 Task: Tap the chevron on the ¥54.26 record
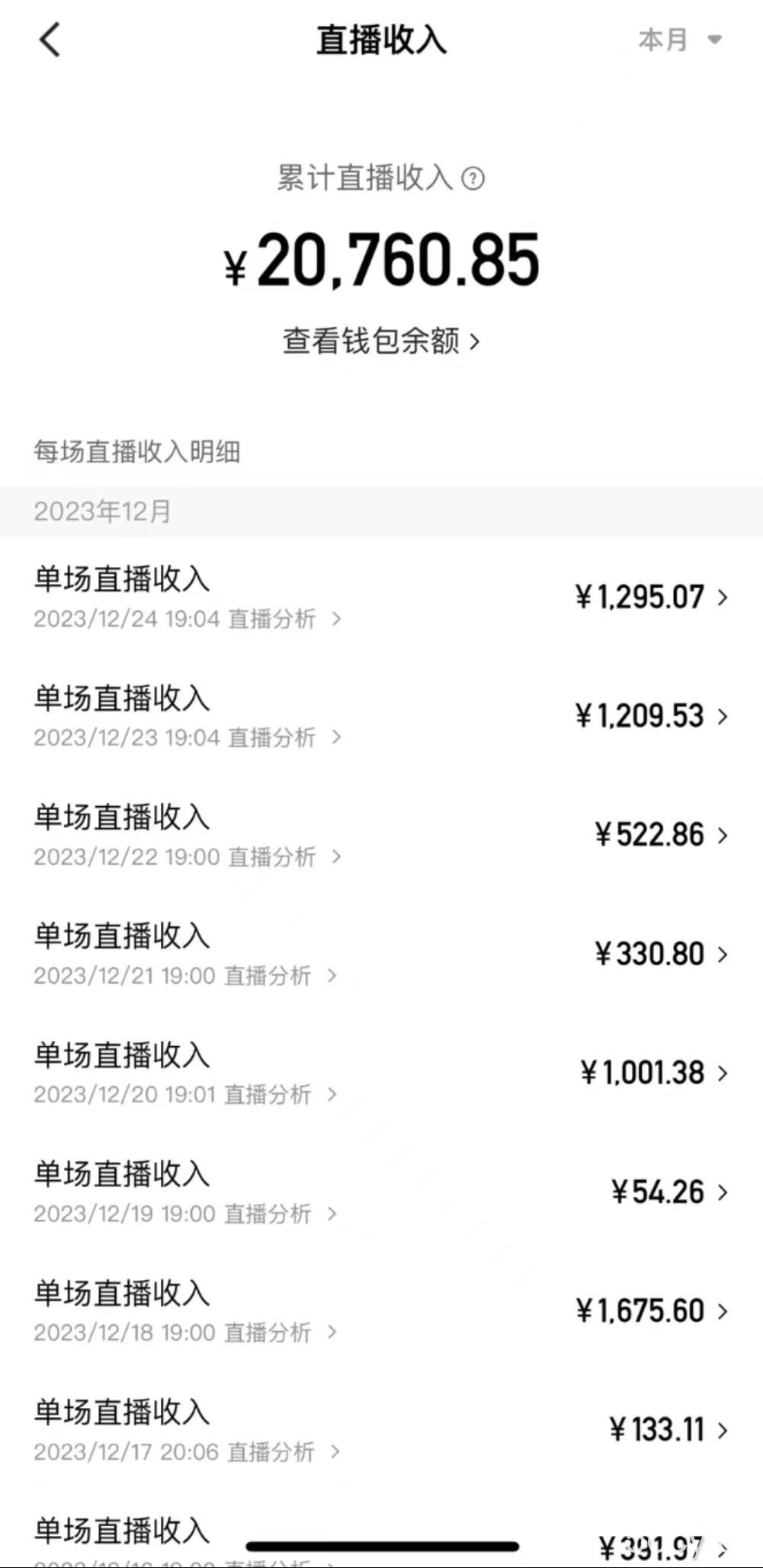pos(722,1193)
